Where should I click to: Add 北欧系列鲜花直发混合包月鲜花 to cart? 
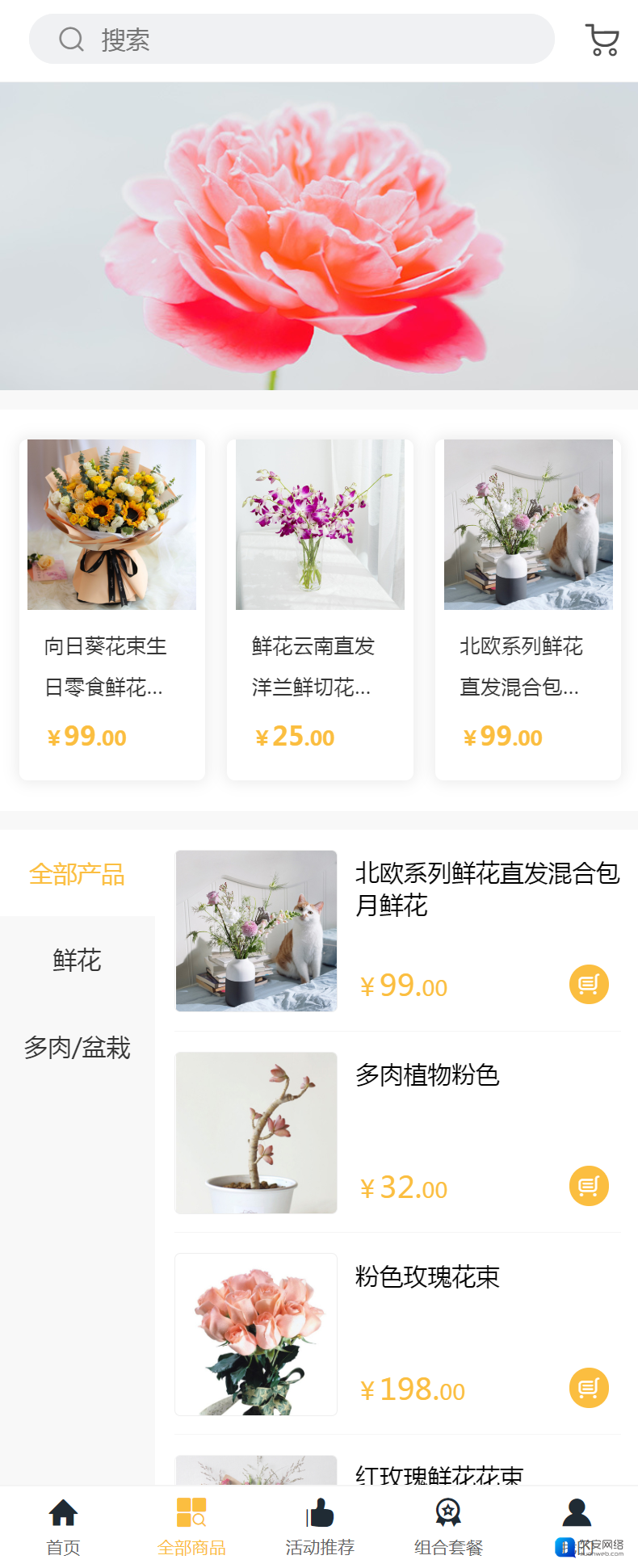coord(589,985)
